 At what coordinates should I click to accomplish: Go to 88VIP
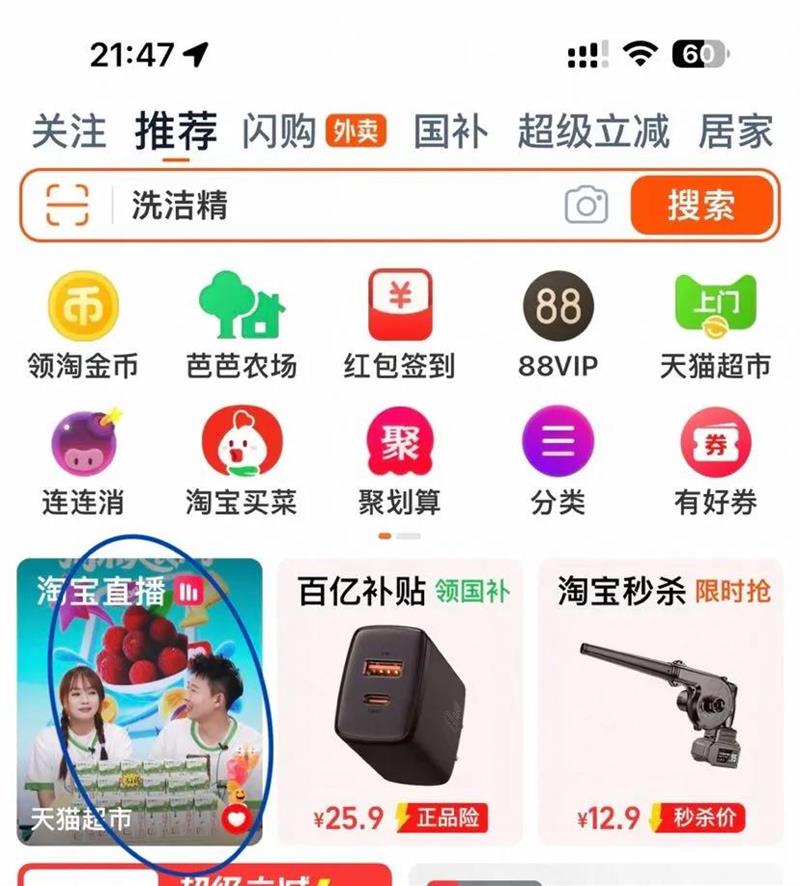click(558, 325)
